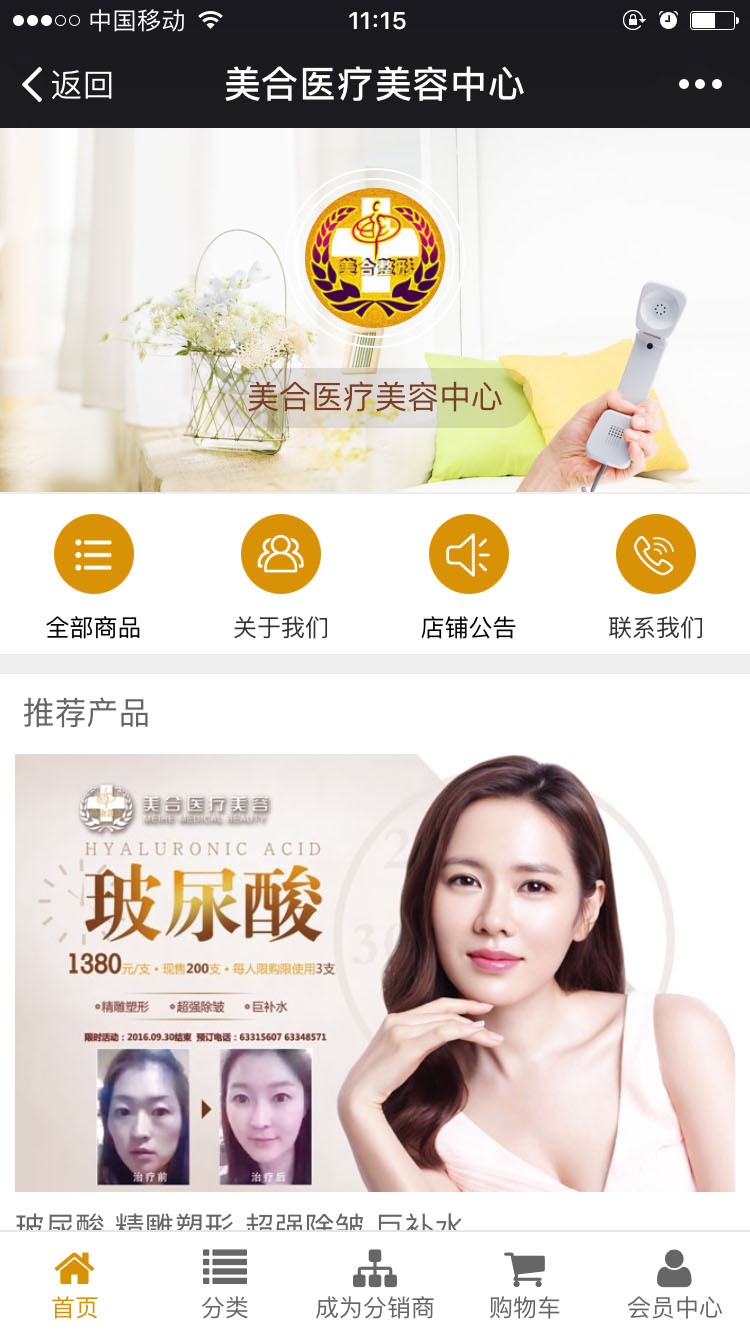Select the 成为分销商 tab
The width and height of the screenshot is (750, 1334).
pos(375,1284)
